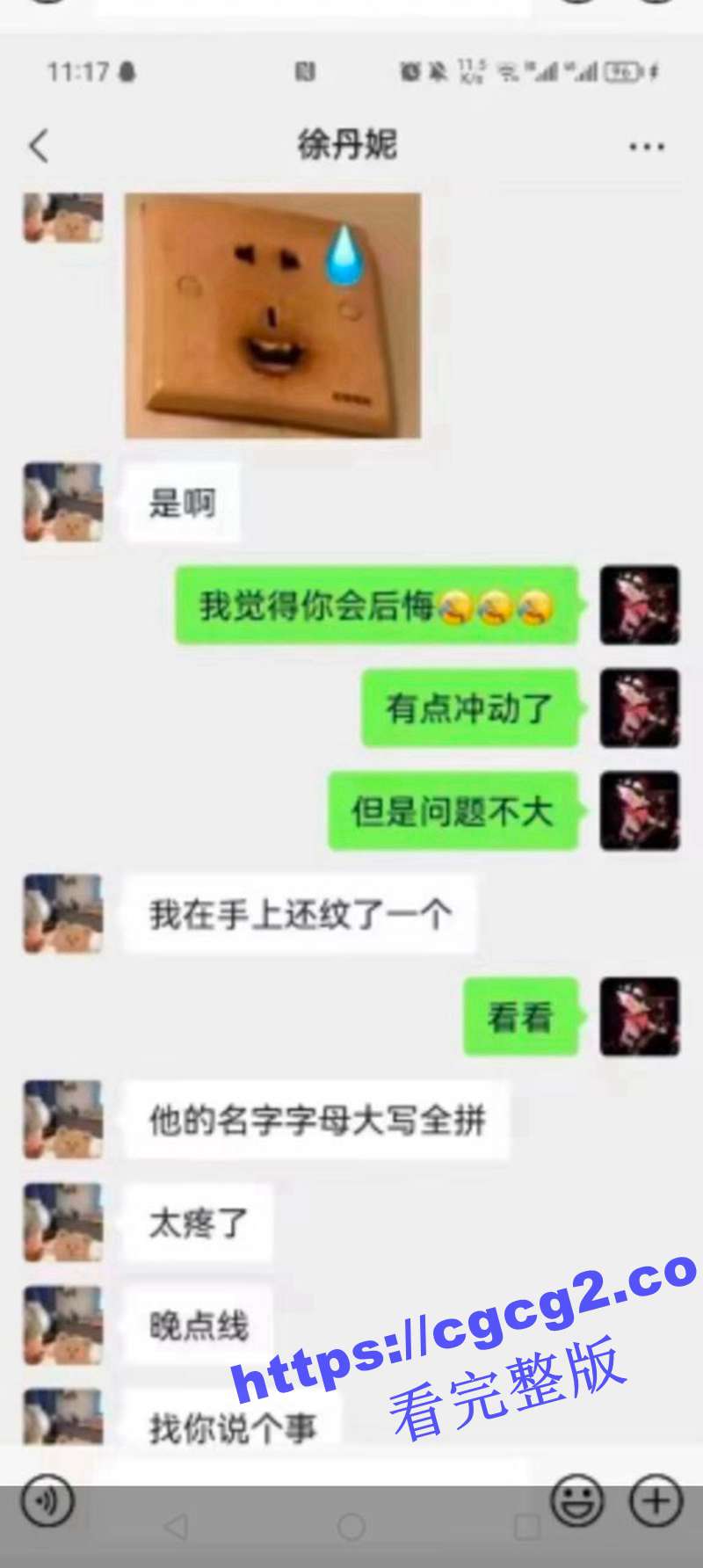The width and height of the screenshot is (703, 1568).
Task: Open the chat's three-dot options menu
Action: coord(646,147)
